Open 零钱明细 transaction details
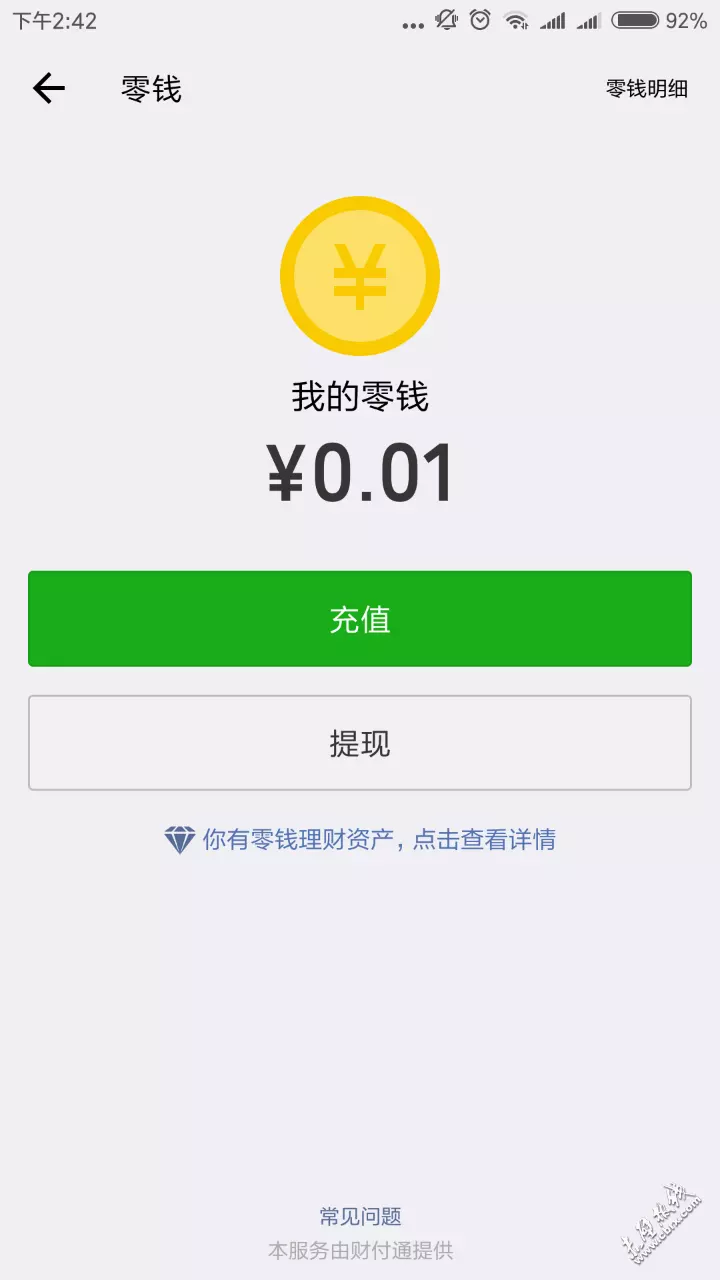Screen dimensions: 720x1280 pos(646,88)
